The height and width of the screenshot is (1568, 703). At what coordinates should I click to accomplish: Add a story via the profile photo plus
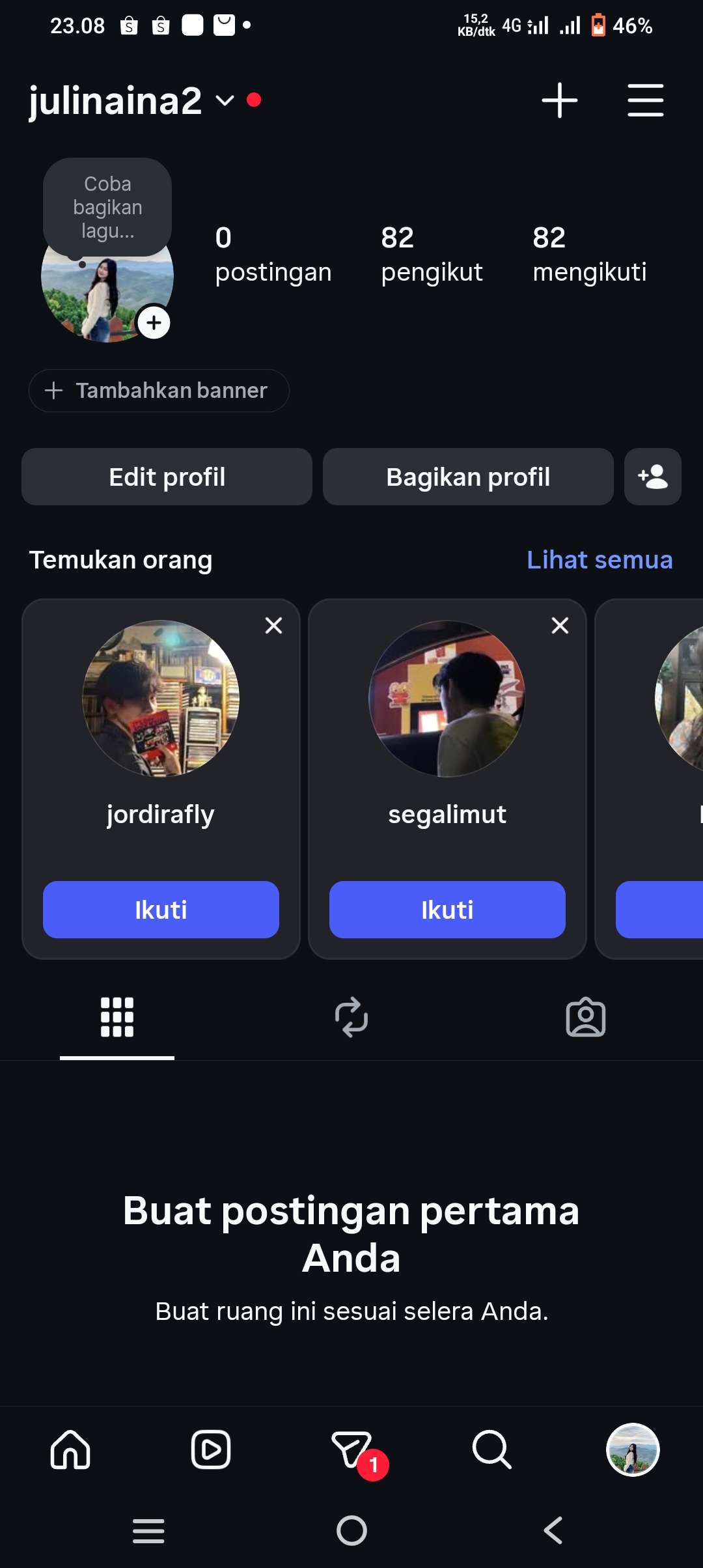[x=154, y=323]
